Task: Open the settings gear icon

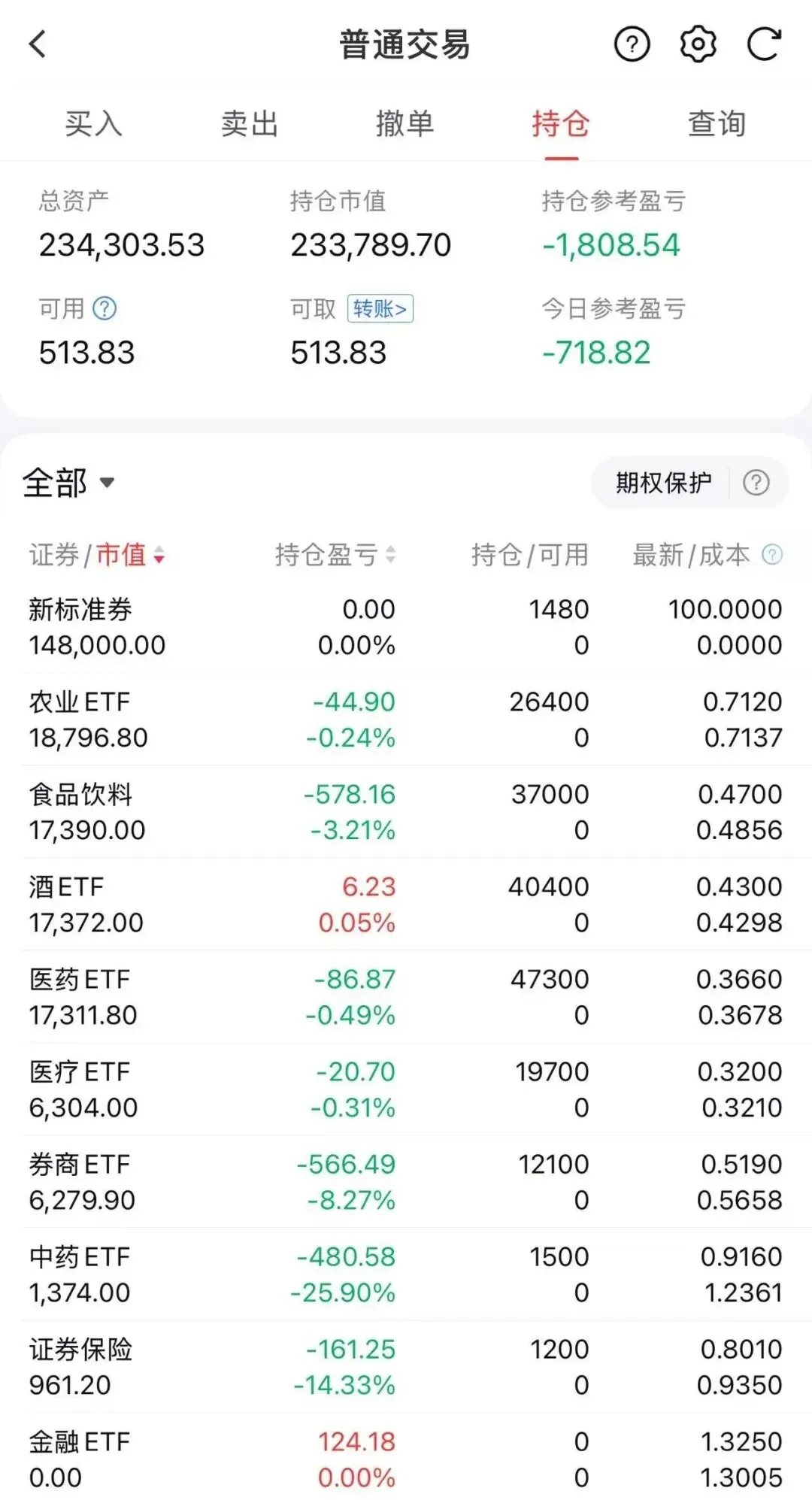Action: [698, 44]
